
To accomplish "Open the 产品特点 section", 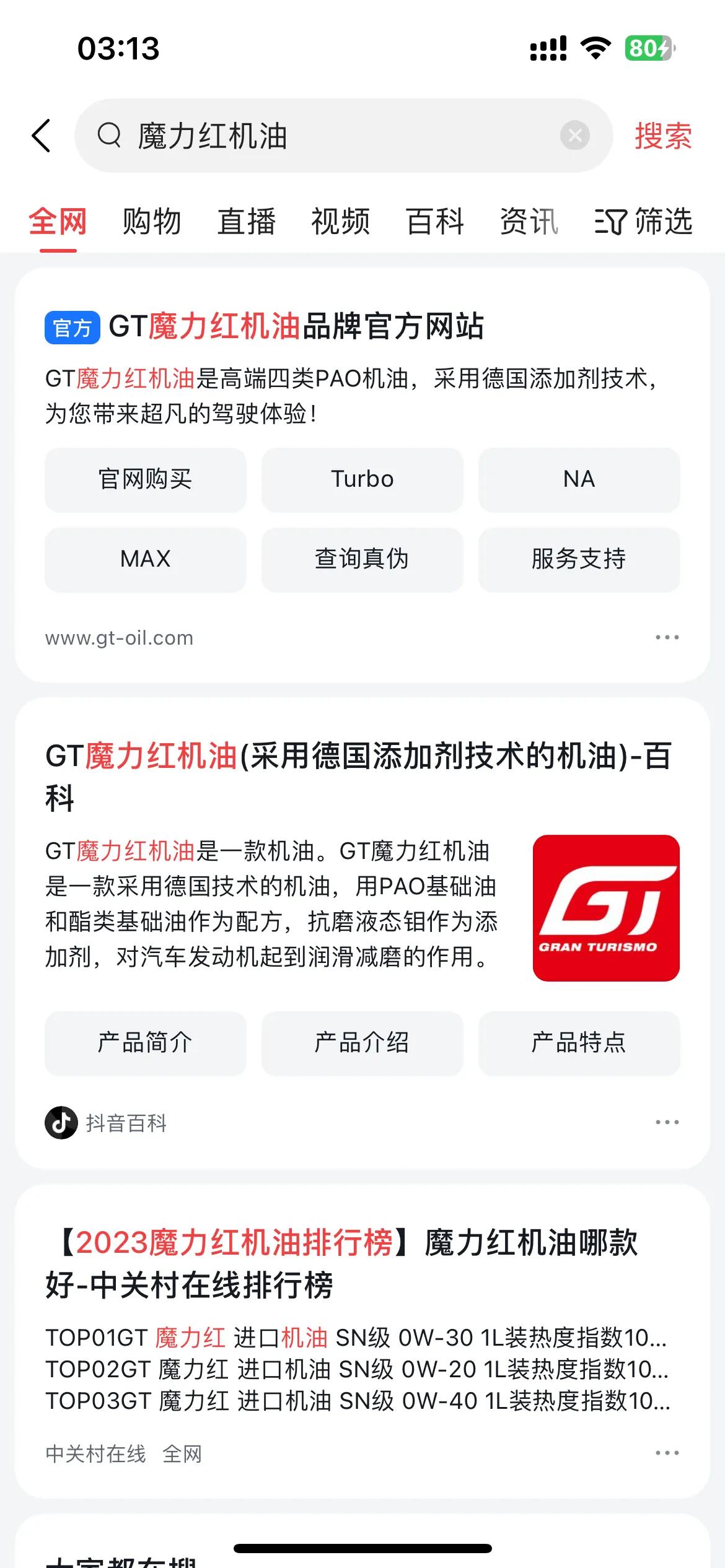I will click(579, 1043).
